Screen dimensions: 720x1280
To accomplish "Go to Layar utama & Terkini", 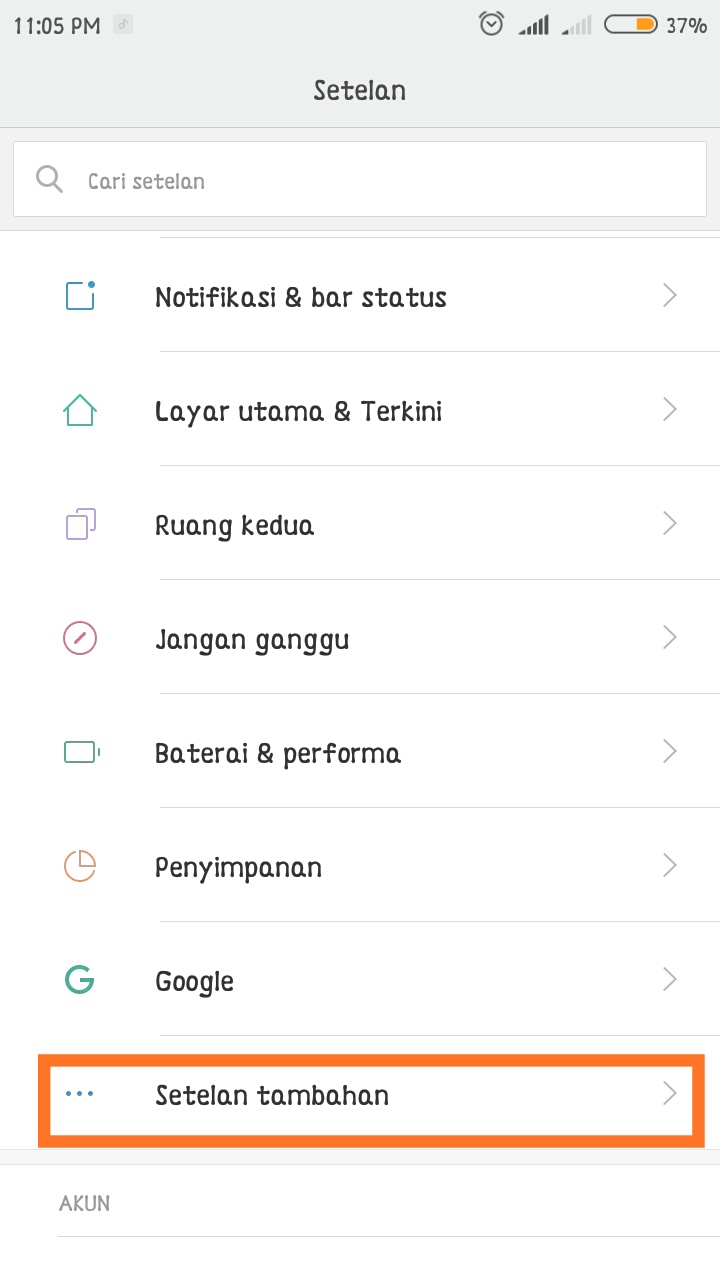I will point(360,411).
